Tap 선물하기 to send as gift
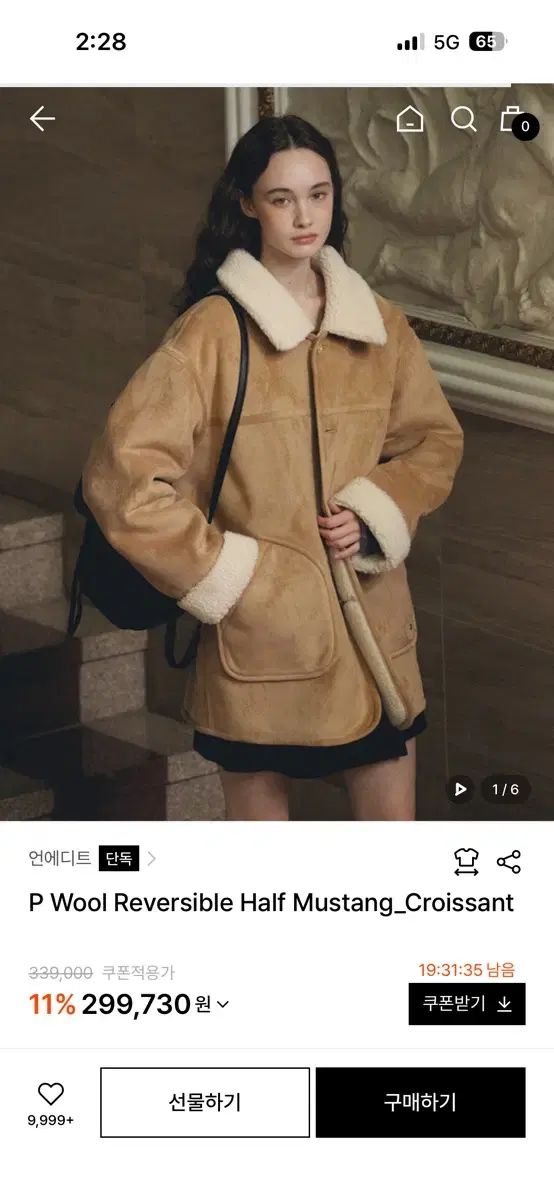The height and width of the screenshot is (1200, 554). pyautogui.click(x=205, y=1102)
